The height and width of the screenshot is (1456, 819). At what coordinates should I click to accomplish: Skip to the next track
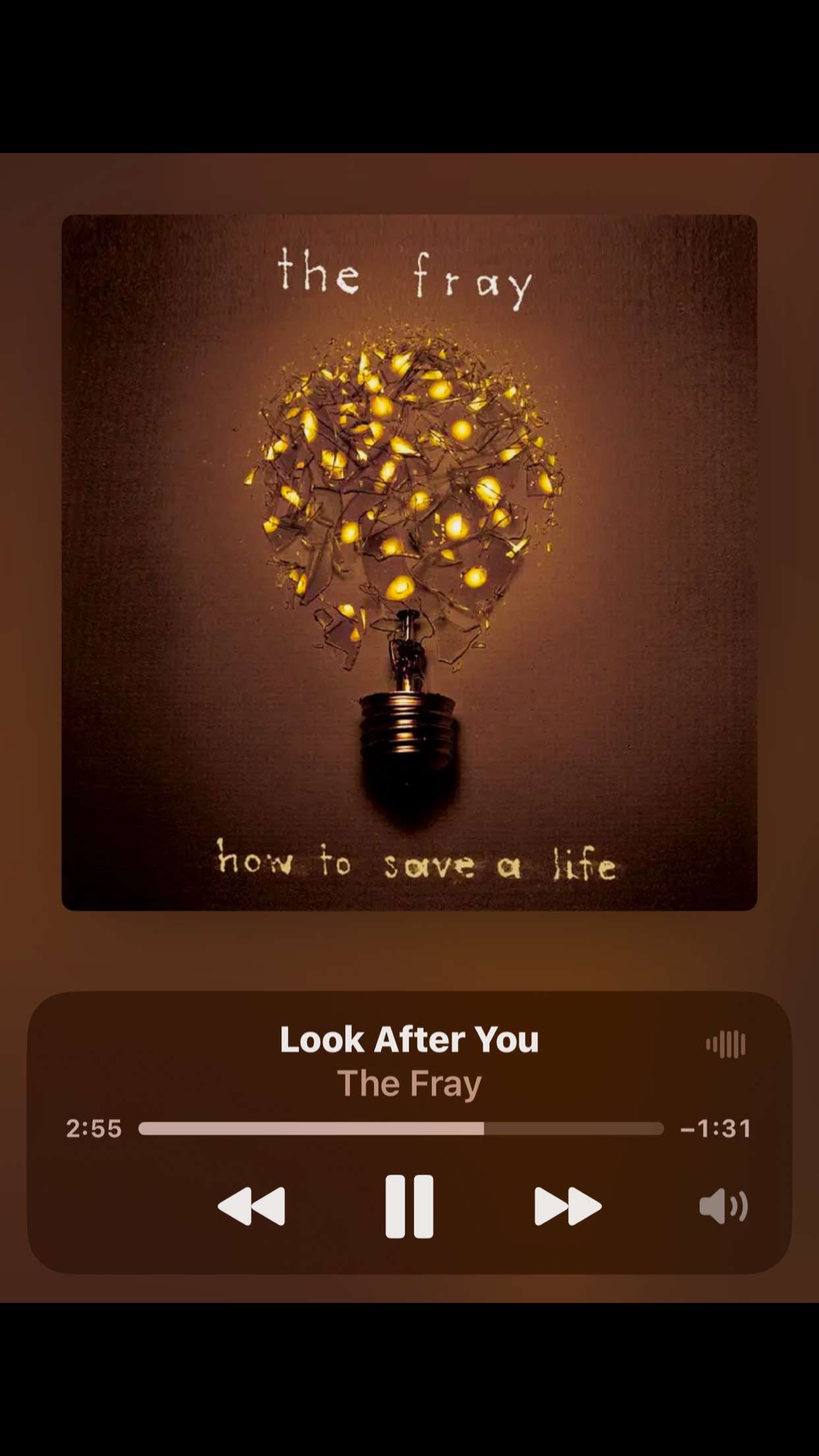tap(567, 1206)
